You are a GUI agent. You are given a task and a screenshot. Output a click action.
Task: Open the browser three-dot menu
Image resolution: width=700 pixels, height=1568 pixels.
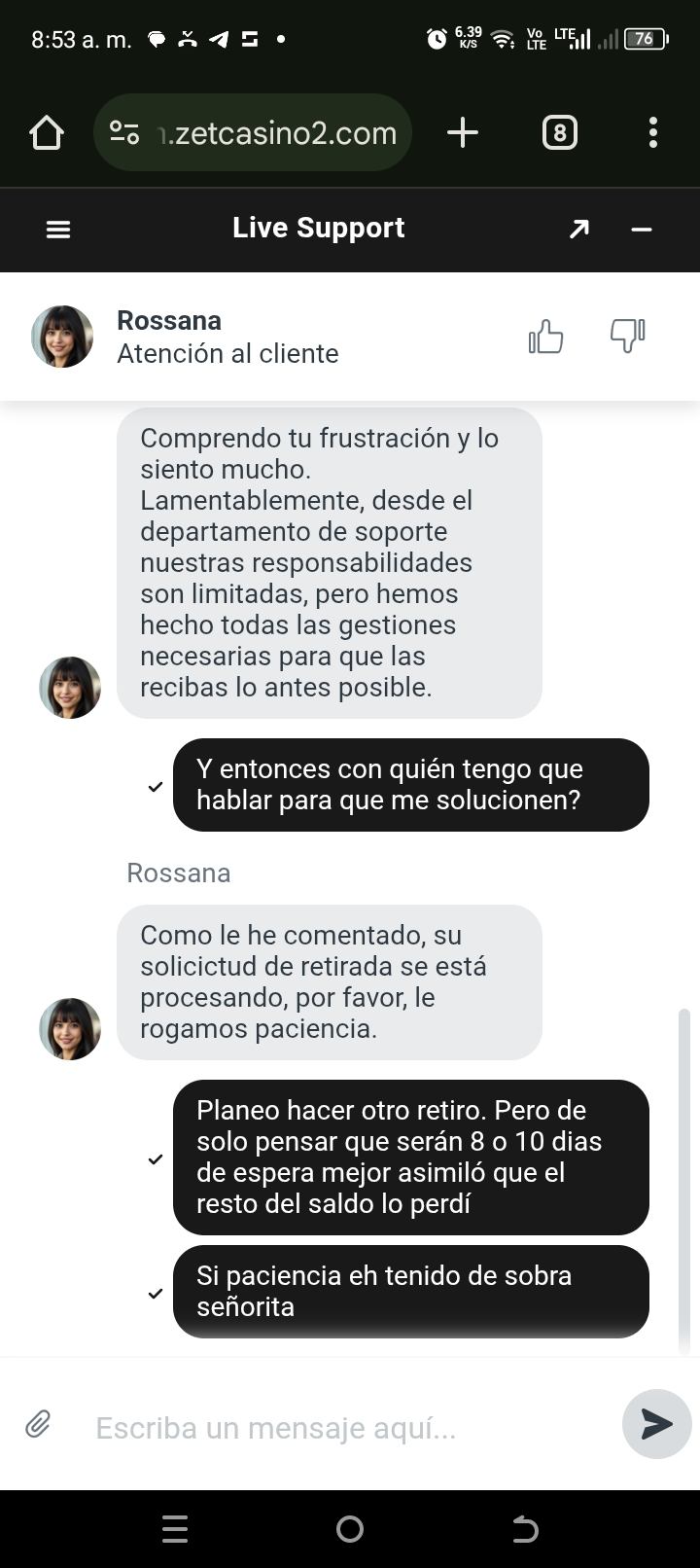coord(653,132)
